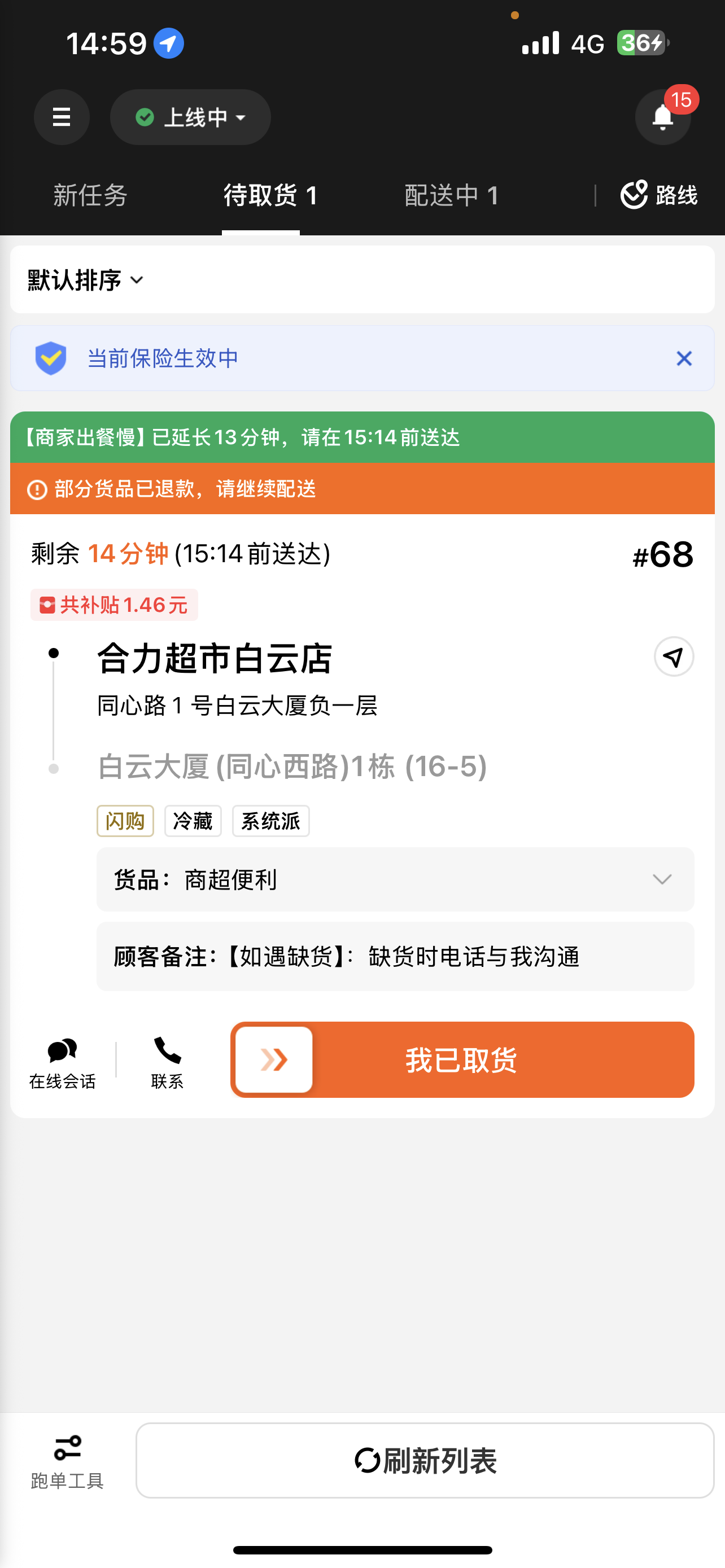Open 在线会话 chat
725x1568 pixels.
tap(62, 1062)
